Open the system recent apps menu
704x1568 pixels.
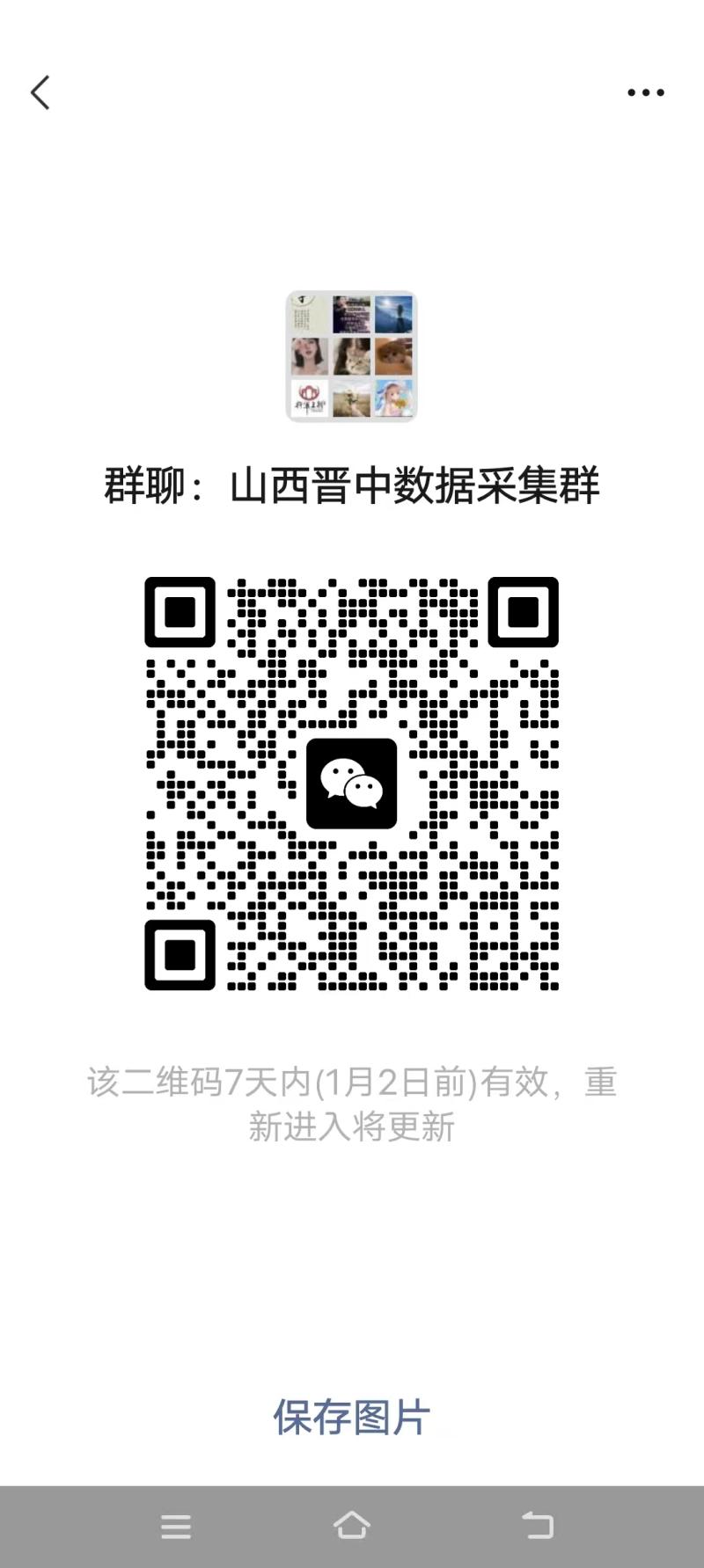pos(176,1526)
